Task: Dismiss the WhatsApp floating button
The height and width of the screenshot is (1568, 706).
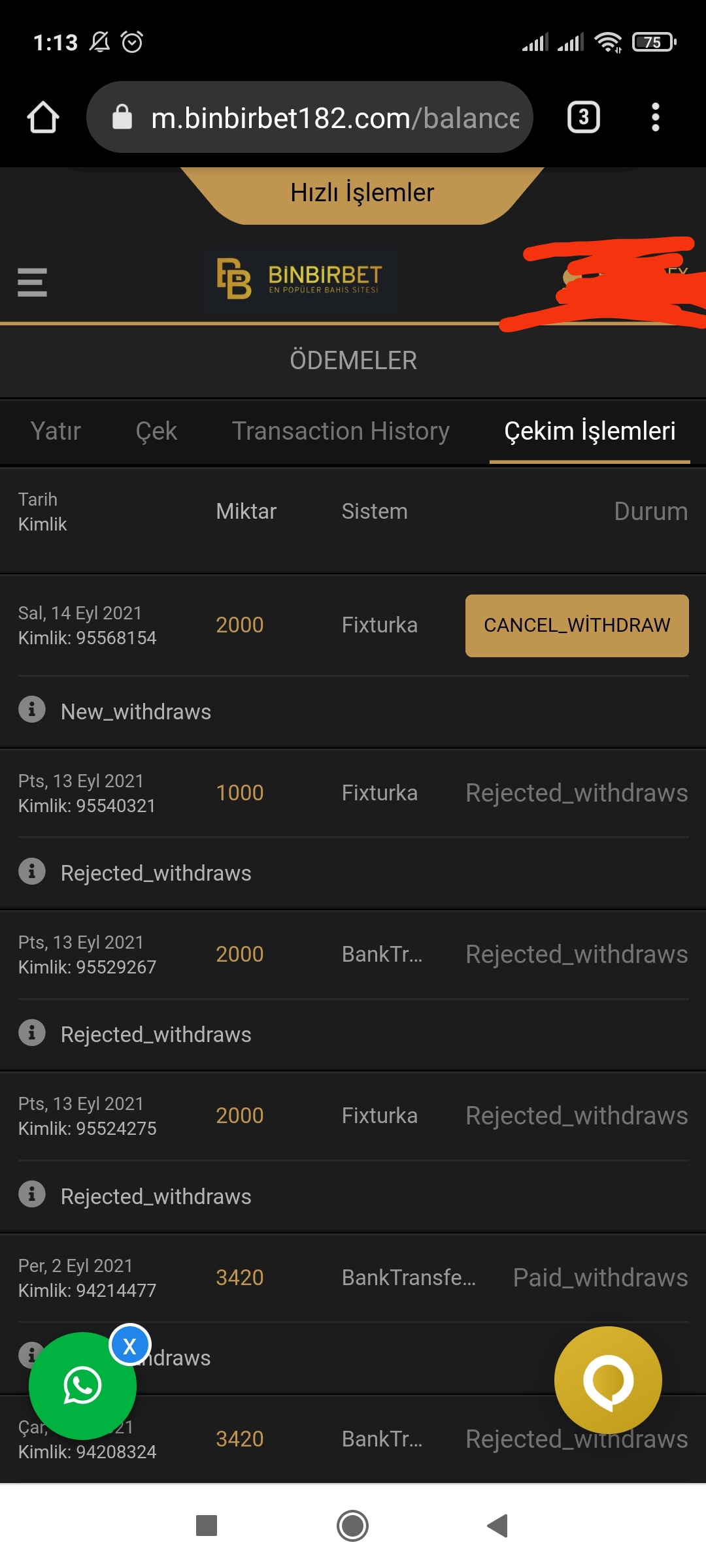Action: (x=129, y=1345)
